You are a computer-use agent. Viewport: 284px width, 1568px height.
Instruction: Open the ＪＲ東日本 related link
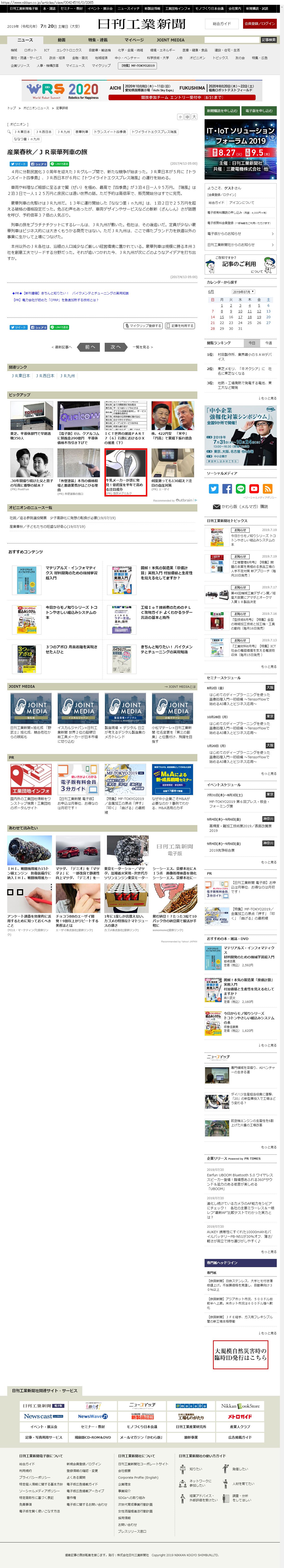click(x=21, y=376)
